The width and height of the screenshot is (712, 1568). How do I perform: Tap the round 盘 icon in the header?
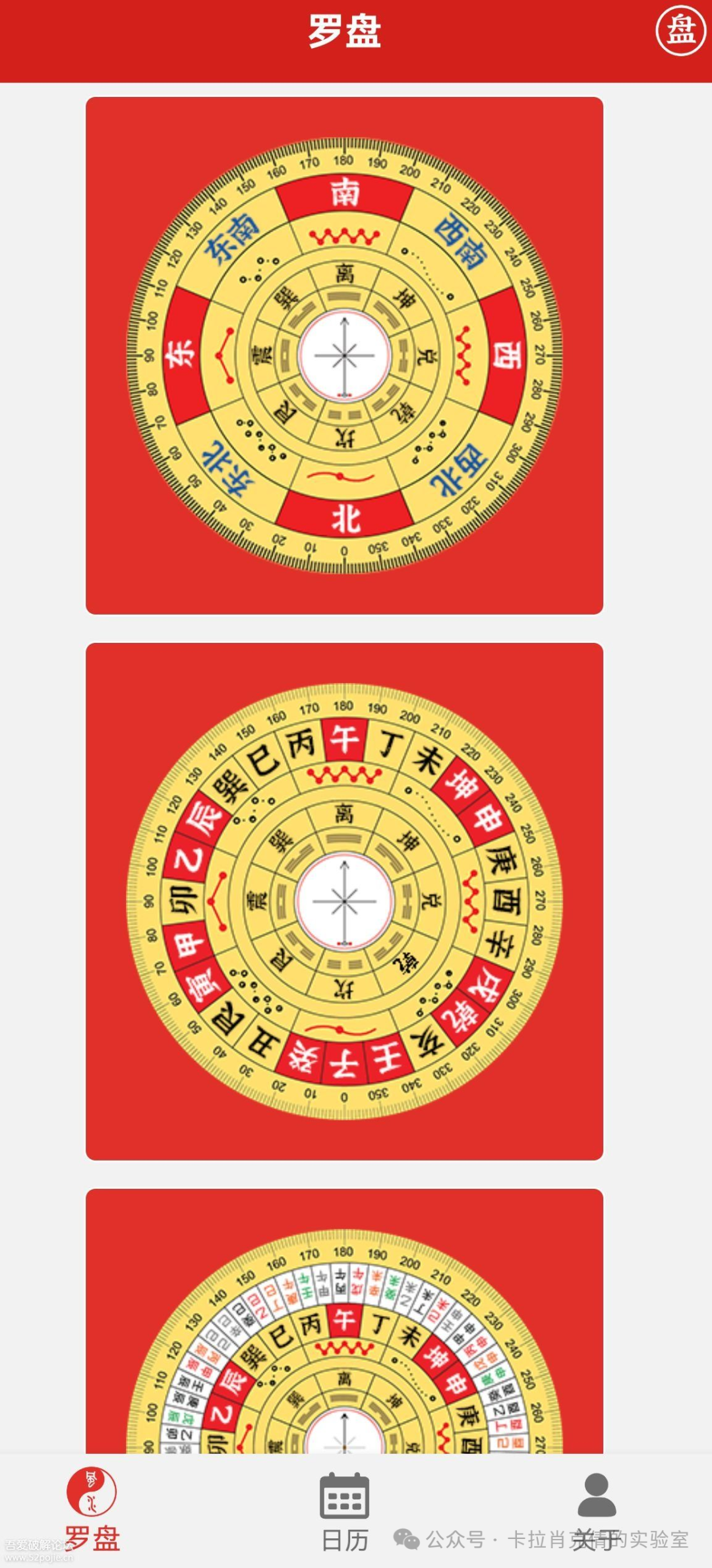tap(680, 31)
